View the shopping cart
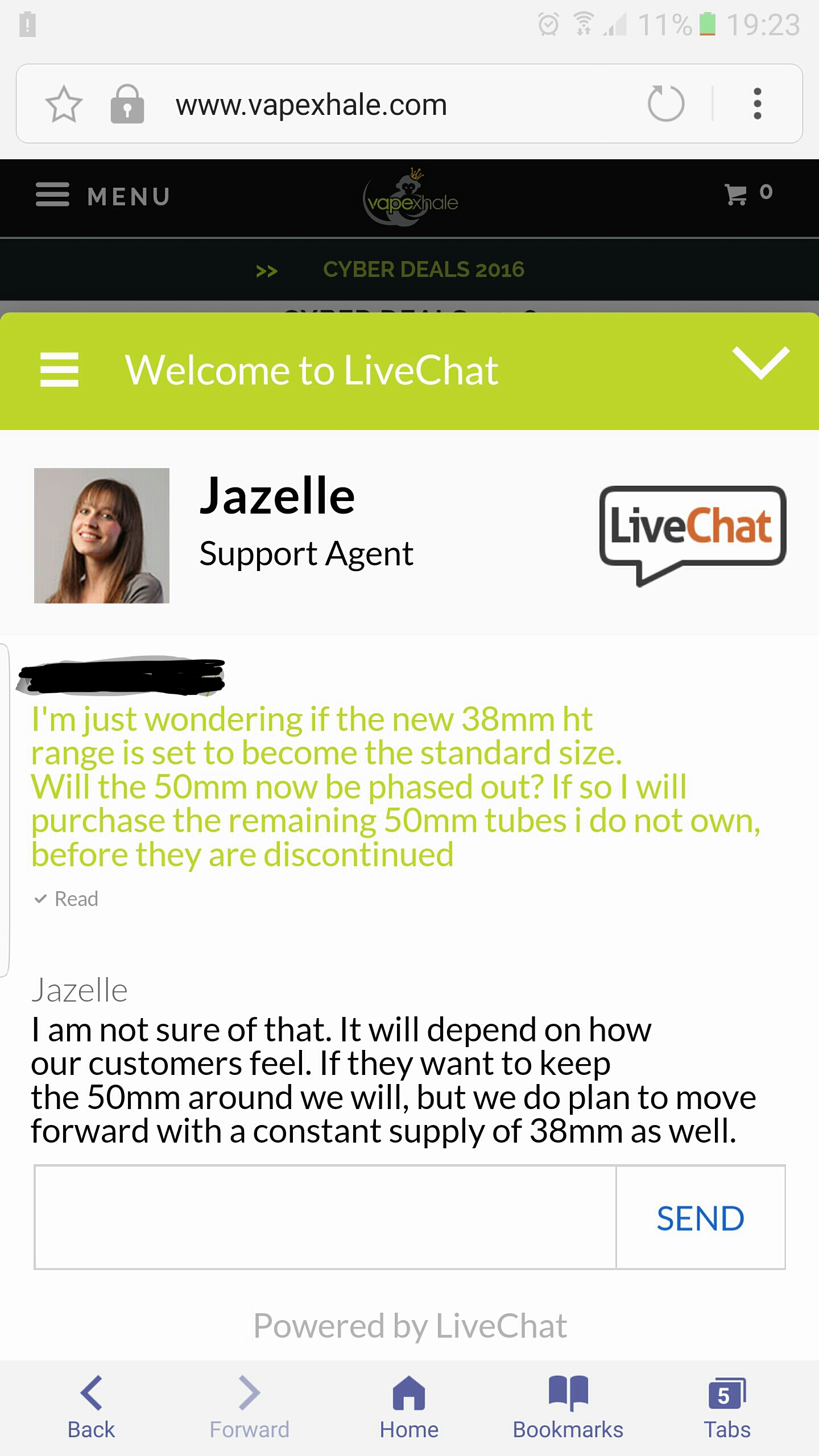 point(747,195)
